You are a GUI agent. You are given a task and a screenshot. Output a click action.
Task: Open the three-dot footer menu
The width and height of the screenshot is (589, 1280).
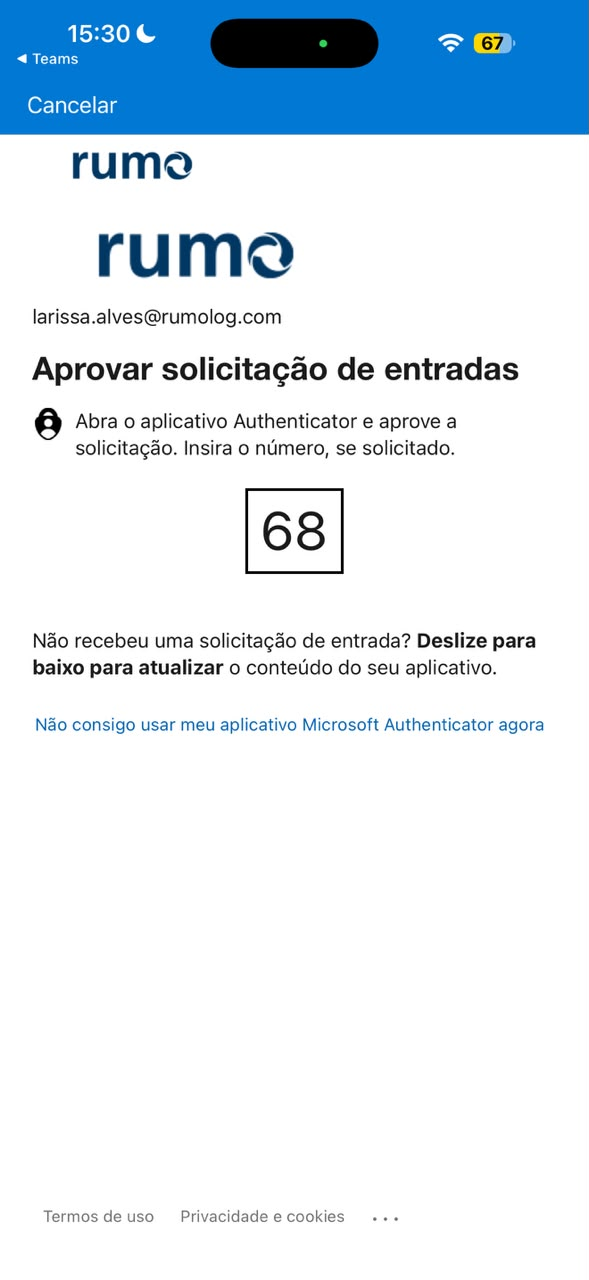click(x=386, y=1218)
